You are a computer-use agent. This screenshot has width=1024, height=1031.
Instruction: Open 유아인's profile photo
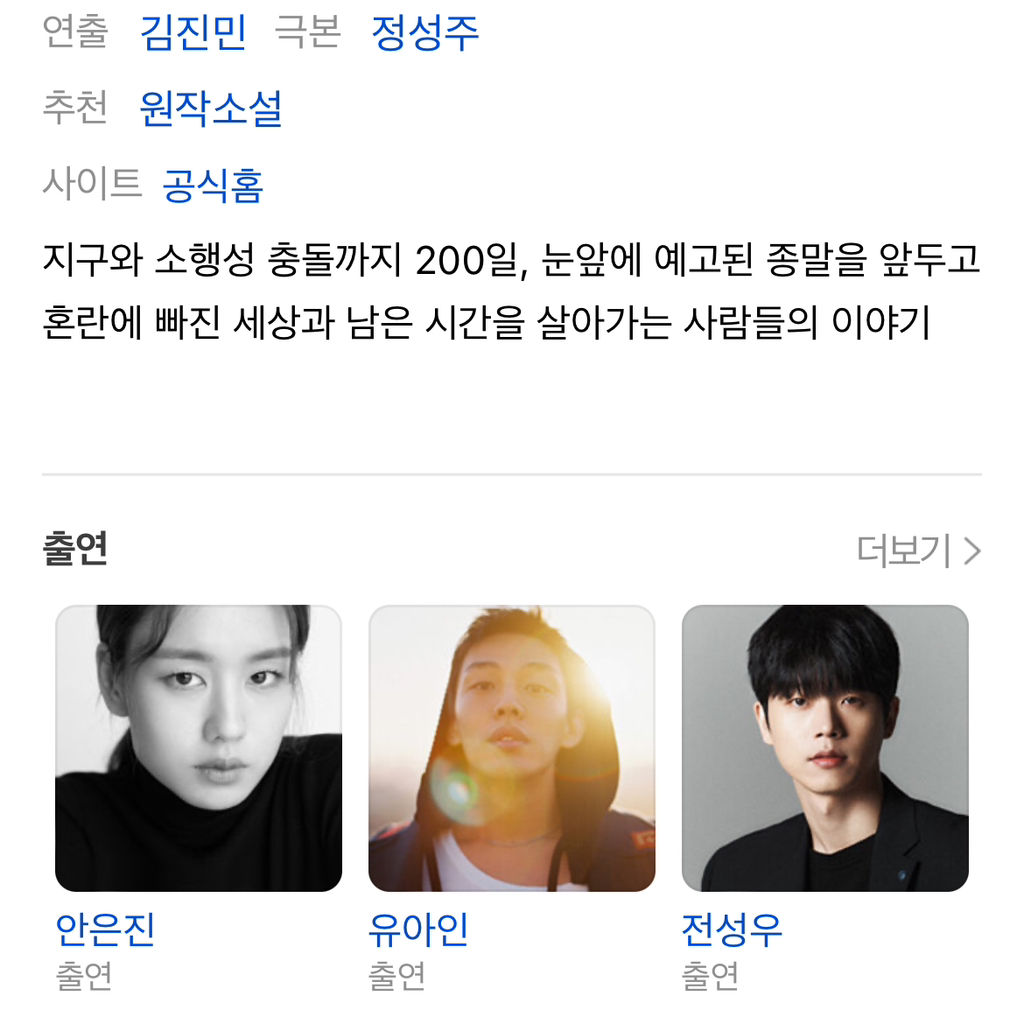pyautogui.click(x=512, y=748)
